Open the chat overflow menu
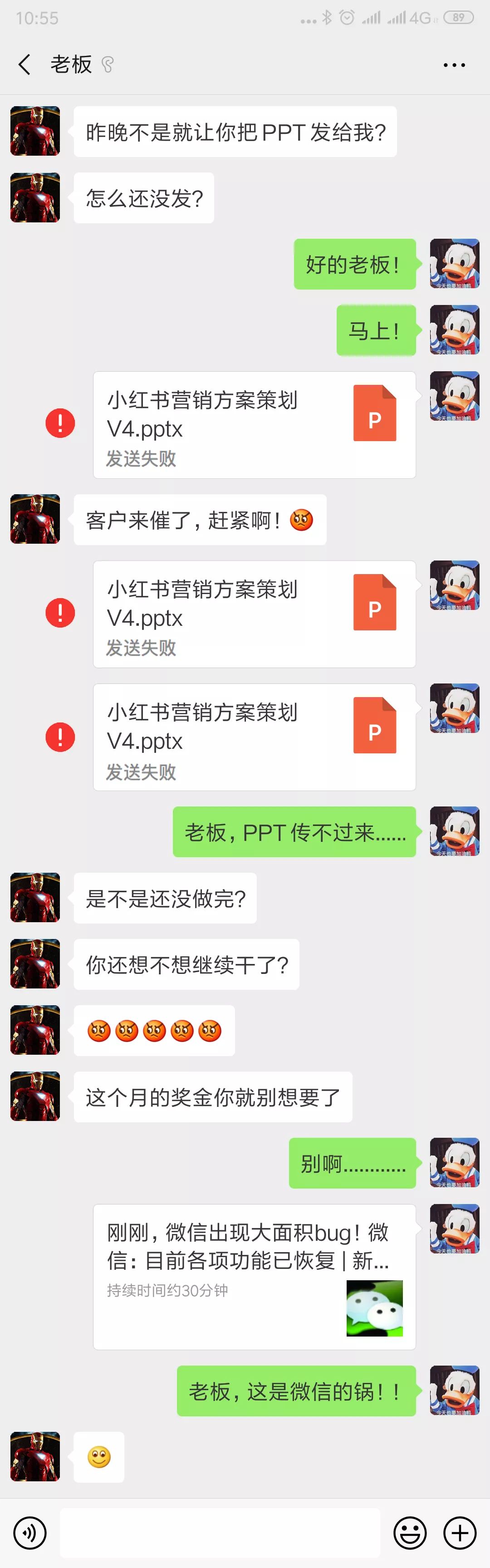The image size is (490, 1568). point(454,64)
